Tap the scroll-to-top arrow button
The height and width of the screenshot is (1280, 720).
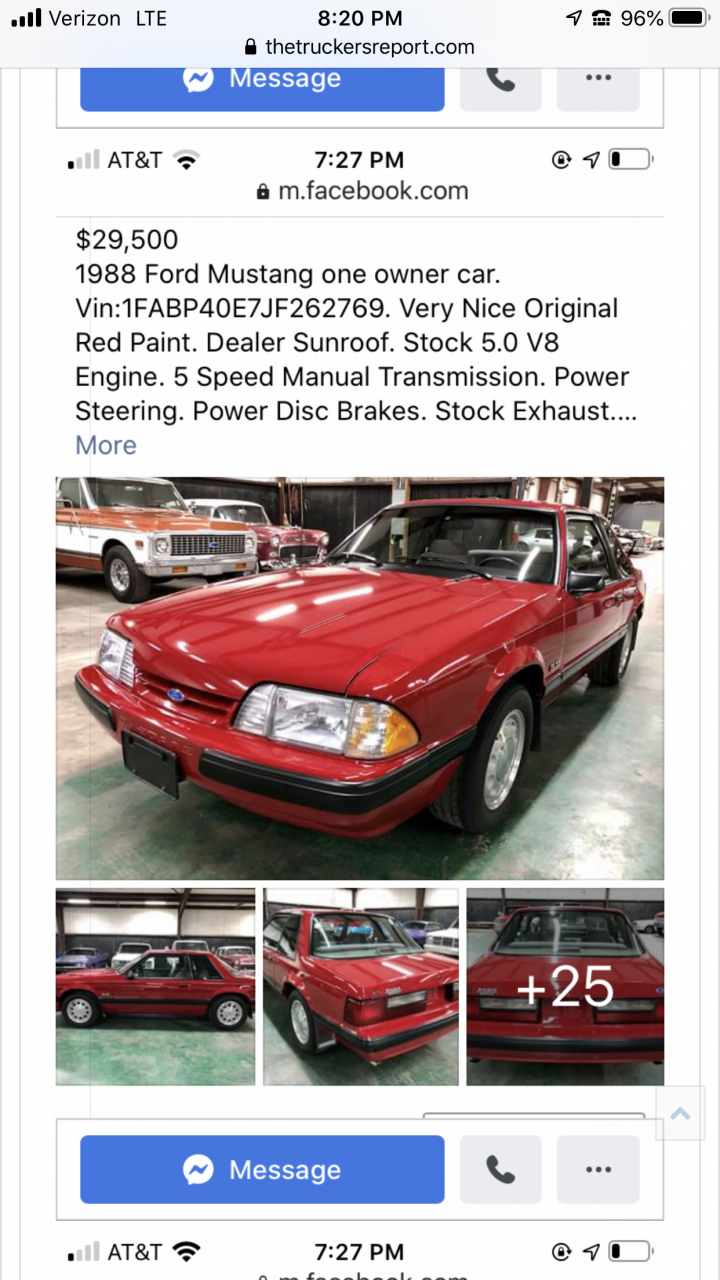click(680, 1113)
